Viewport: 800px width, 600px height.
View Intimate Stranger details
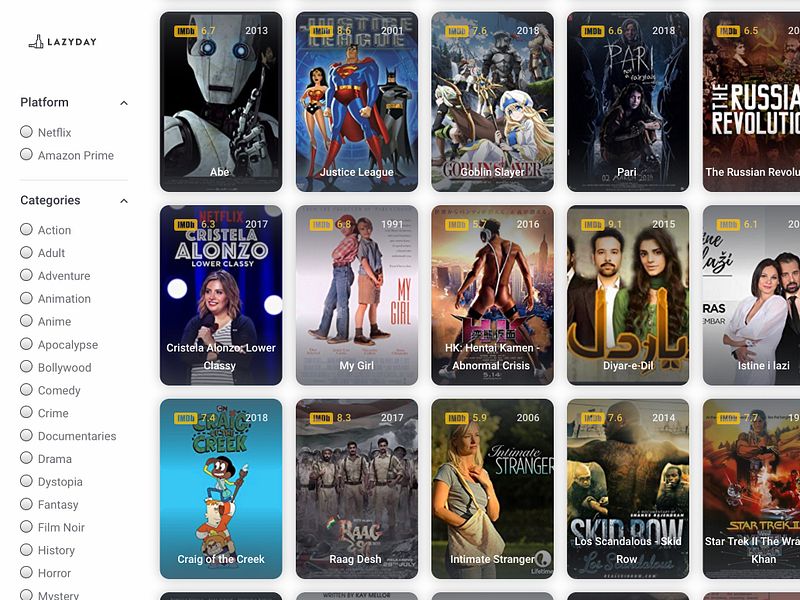pos(492,489)
